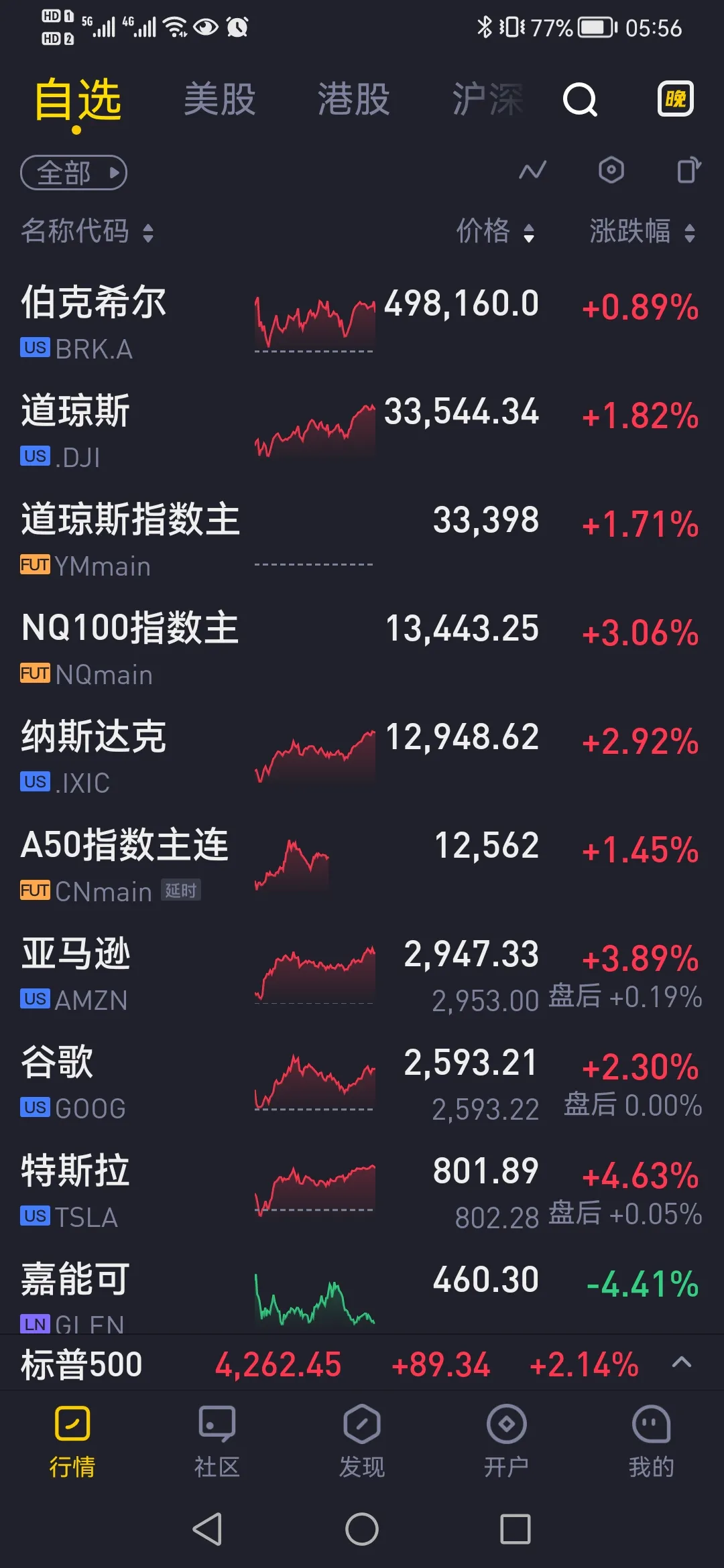Switch to the 港股 tab
Screen dimensions: 724x1568
(x=353, y=100)
